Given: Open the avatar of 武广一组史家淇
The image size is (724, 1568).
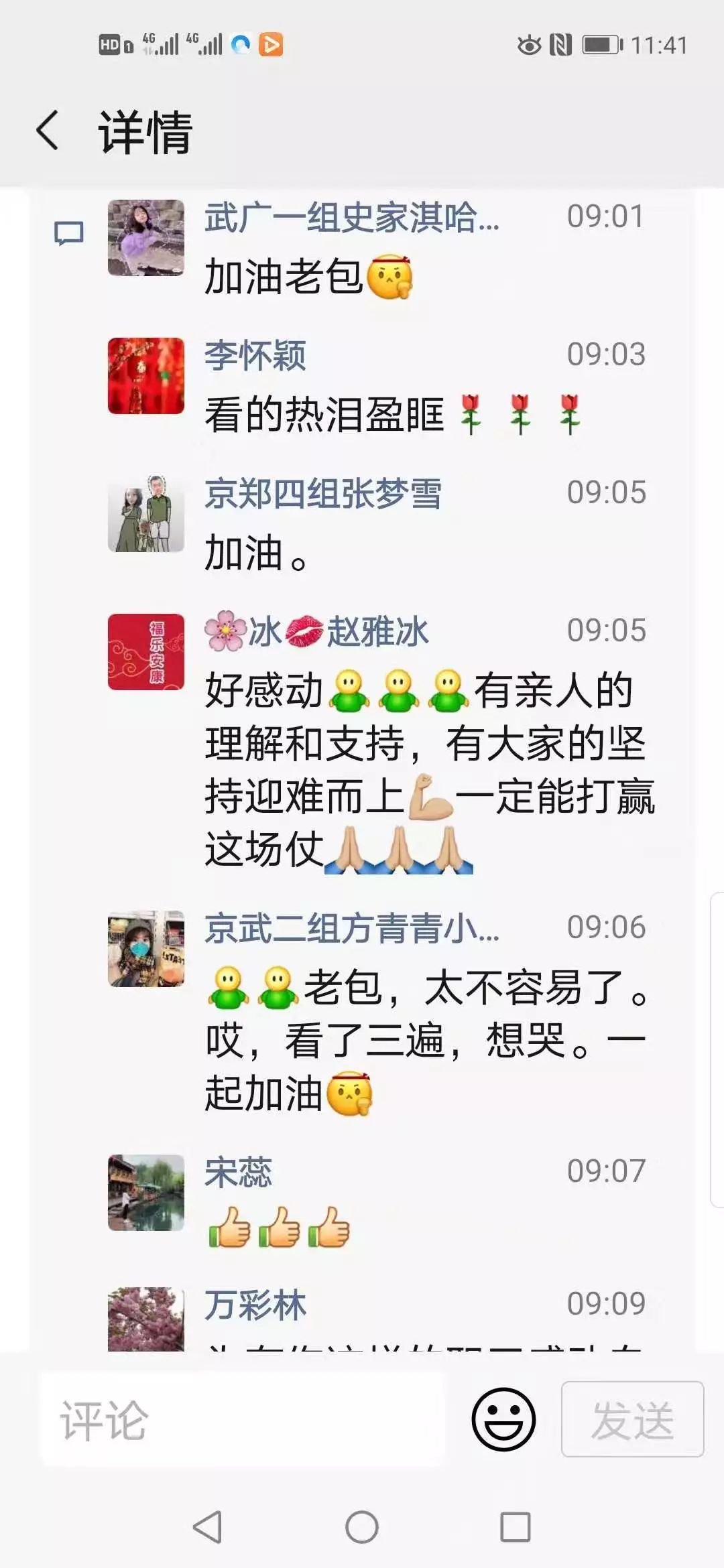Looking at the screenshot, I should point(146,238).
